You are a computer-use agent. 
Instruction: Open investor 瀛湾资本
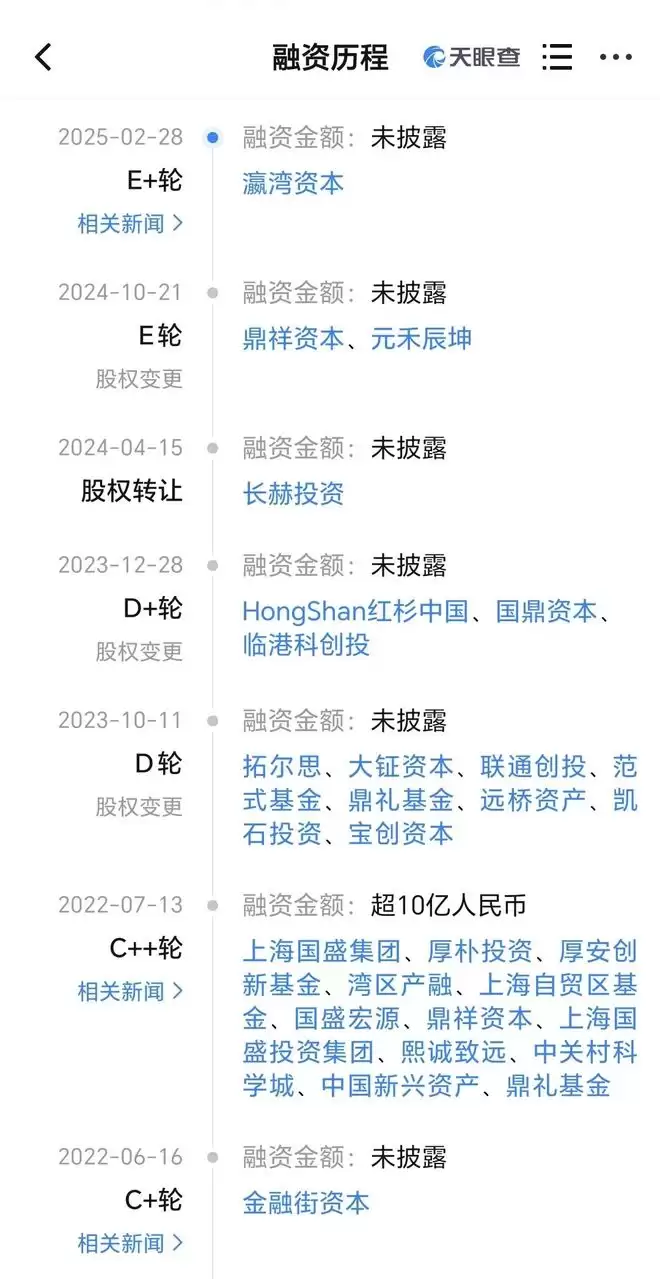(x=293, y=183)
